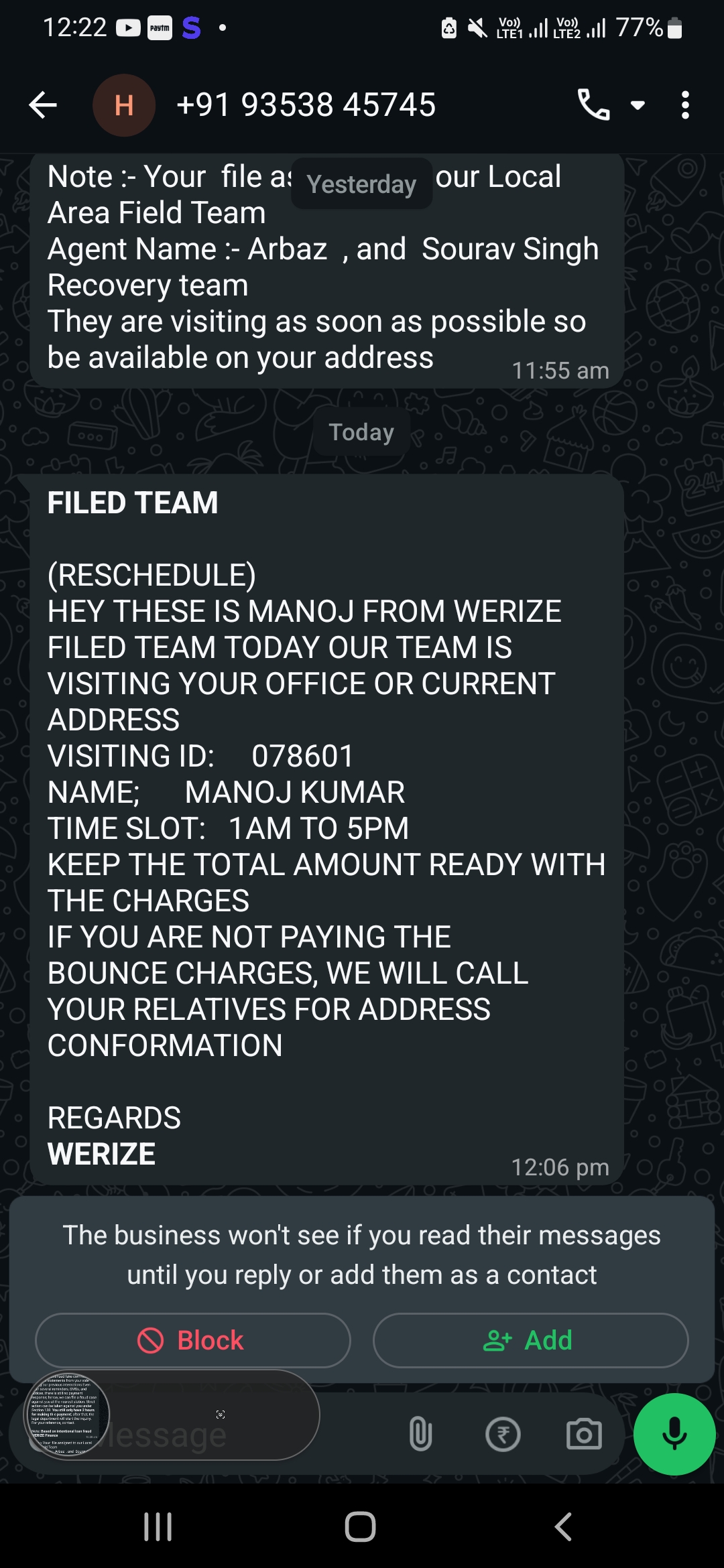Show recent apps from navigation bar

[158, 1527]
